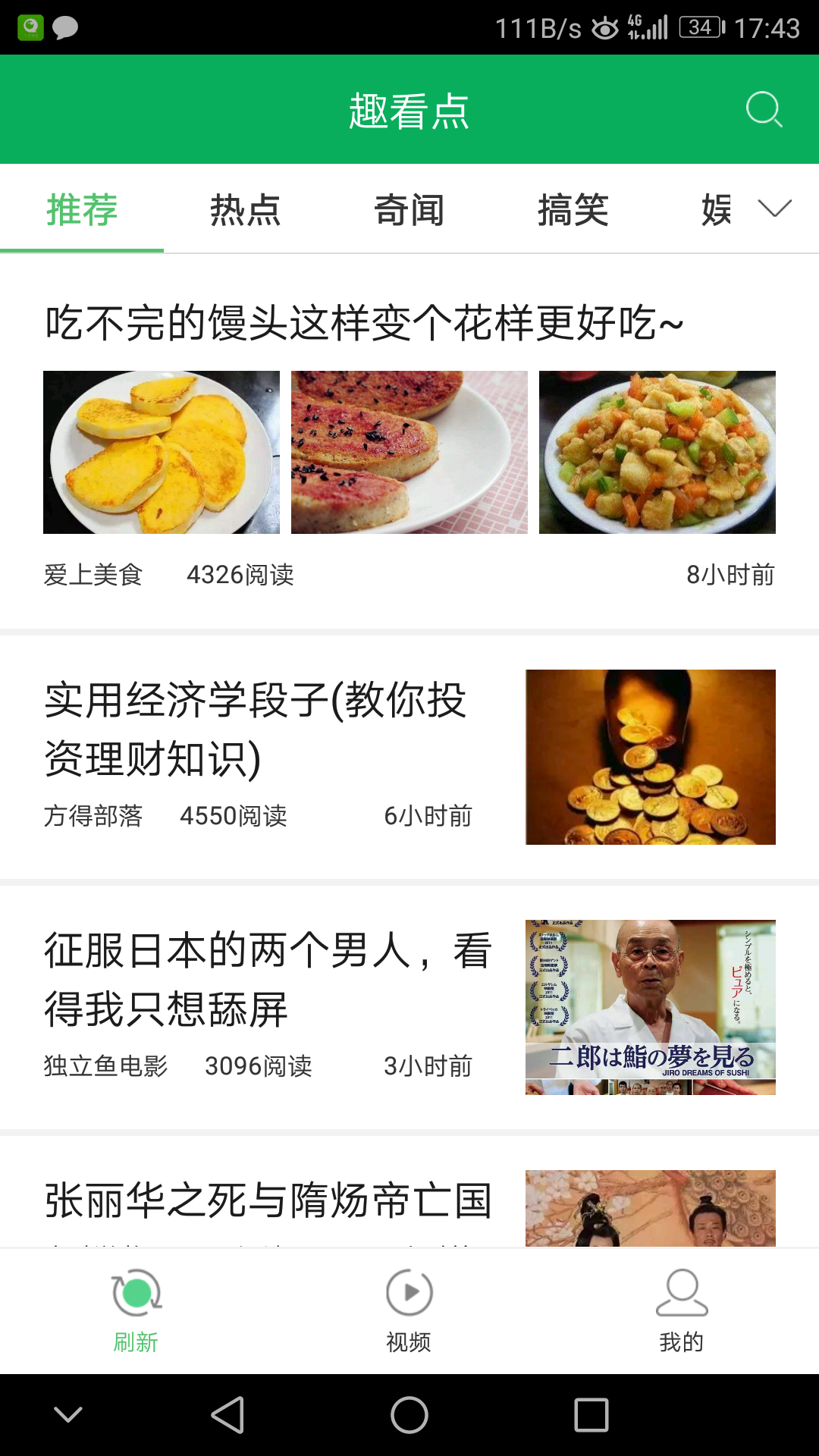Select the 搞笑 category tab
Screen dimensions: 819x1456
click(x=573, y=210)
